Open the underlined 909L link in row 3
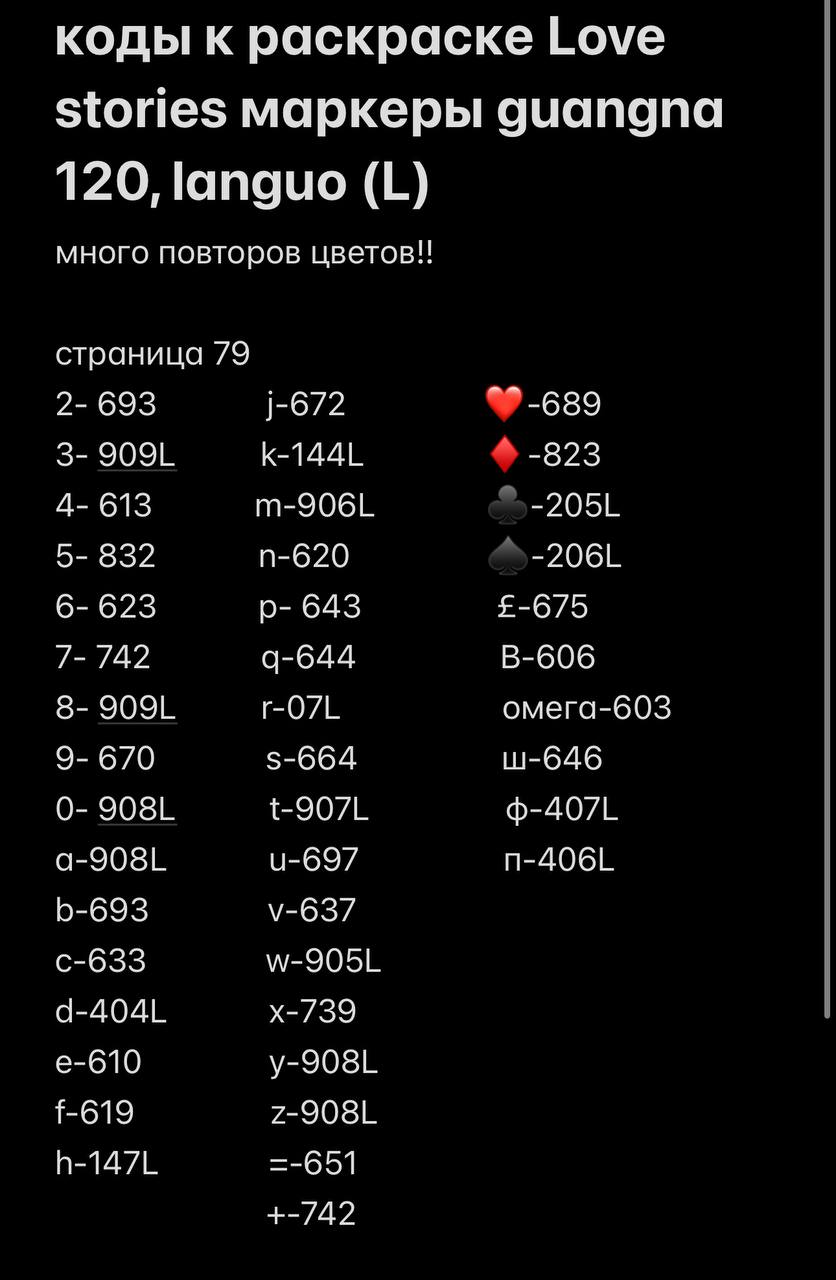 [x=137, y=455]
